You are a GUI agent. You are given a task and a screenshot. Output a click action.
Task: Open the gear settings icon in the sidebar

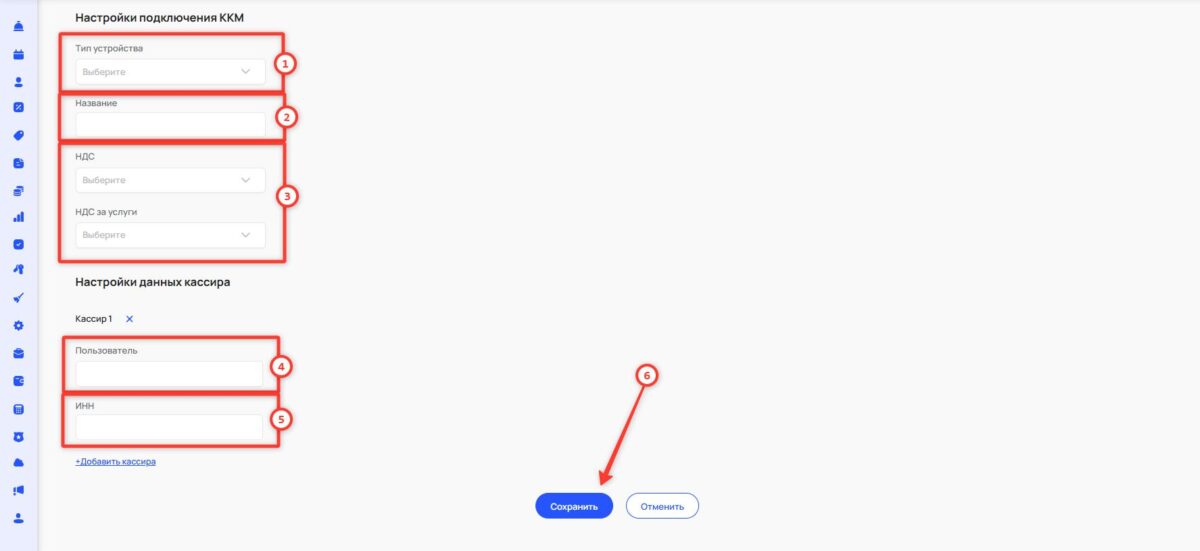[x=18, y=325]
